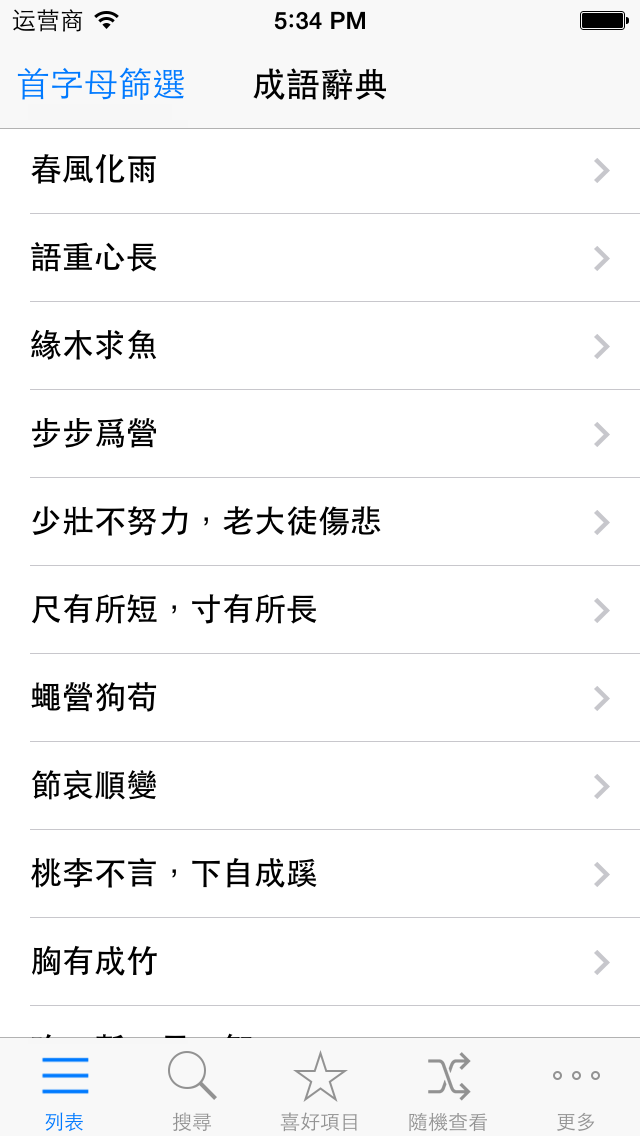Select the idiom 緣木求魚
Viewport: 640px width, 1136px height.
click(320, 346)
